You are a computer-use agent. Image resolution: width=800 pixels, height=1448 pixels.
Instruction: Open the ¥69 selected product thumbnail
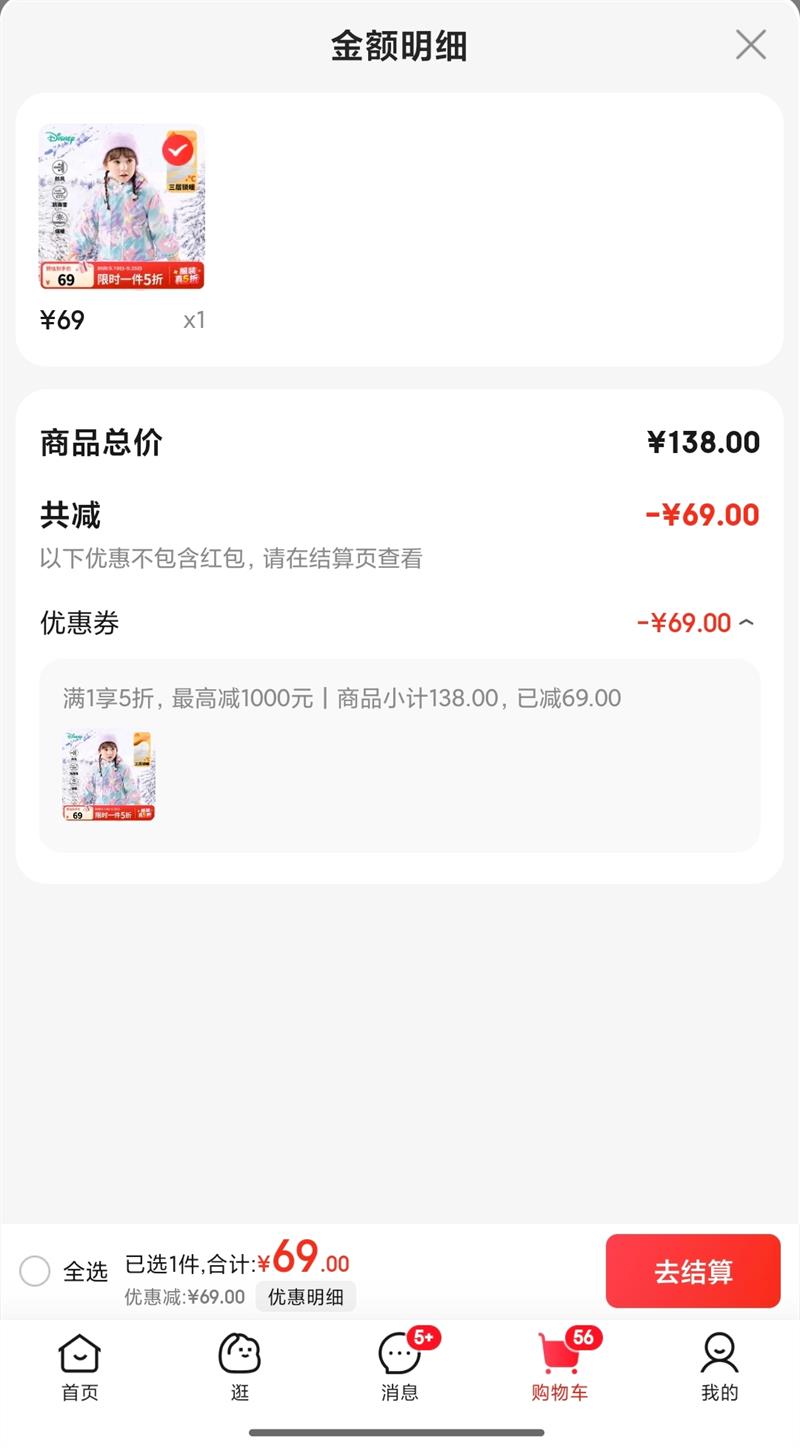(x=121, y=206)
